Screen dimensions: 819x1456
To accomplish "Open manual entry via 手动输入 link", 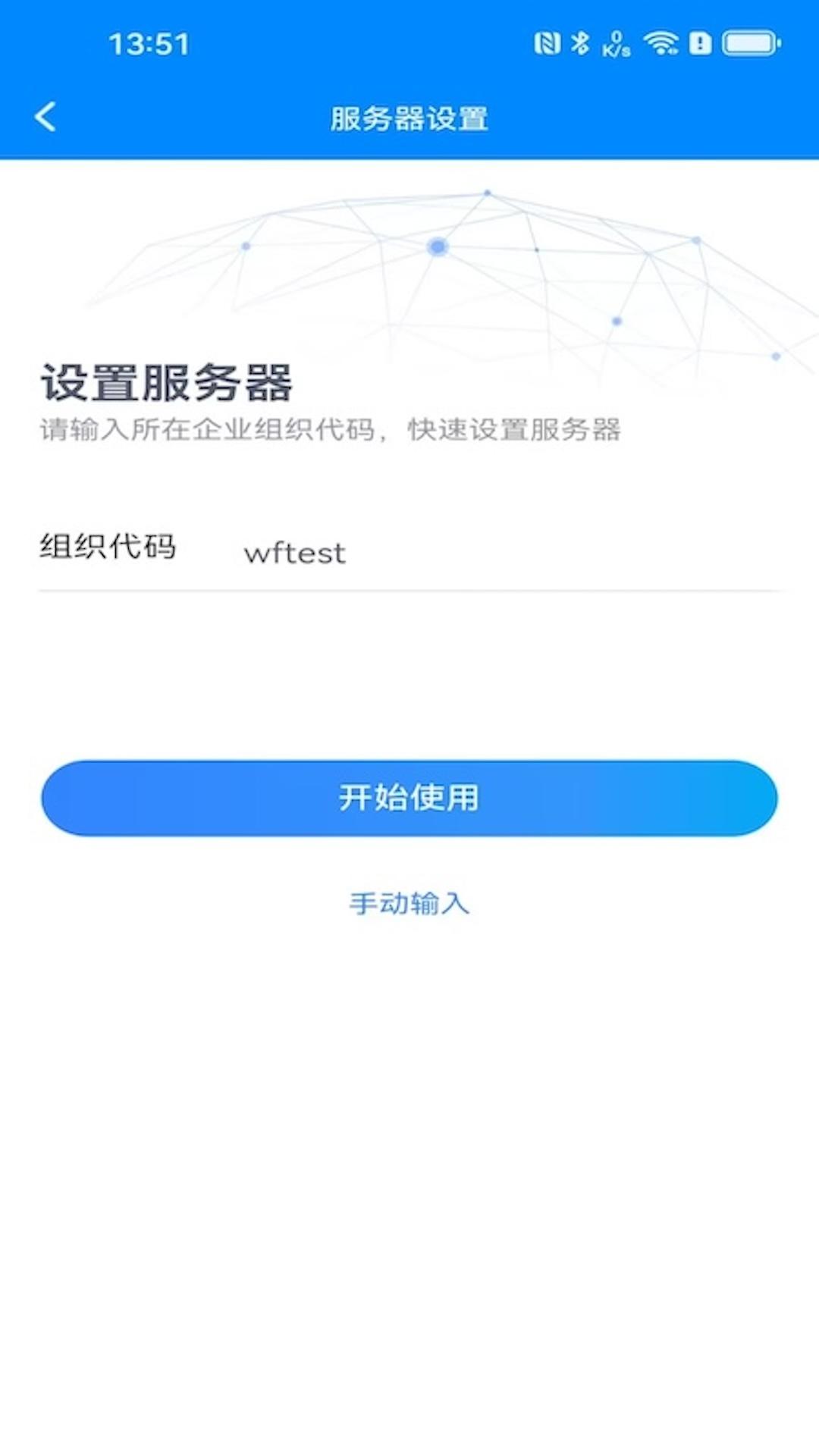I will pos(409,904).
